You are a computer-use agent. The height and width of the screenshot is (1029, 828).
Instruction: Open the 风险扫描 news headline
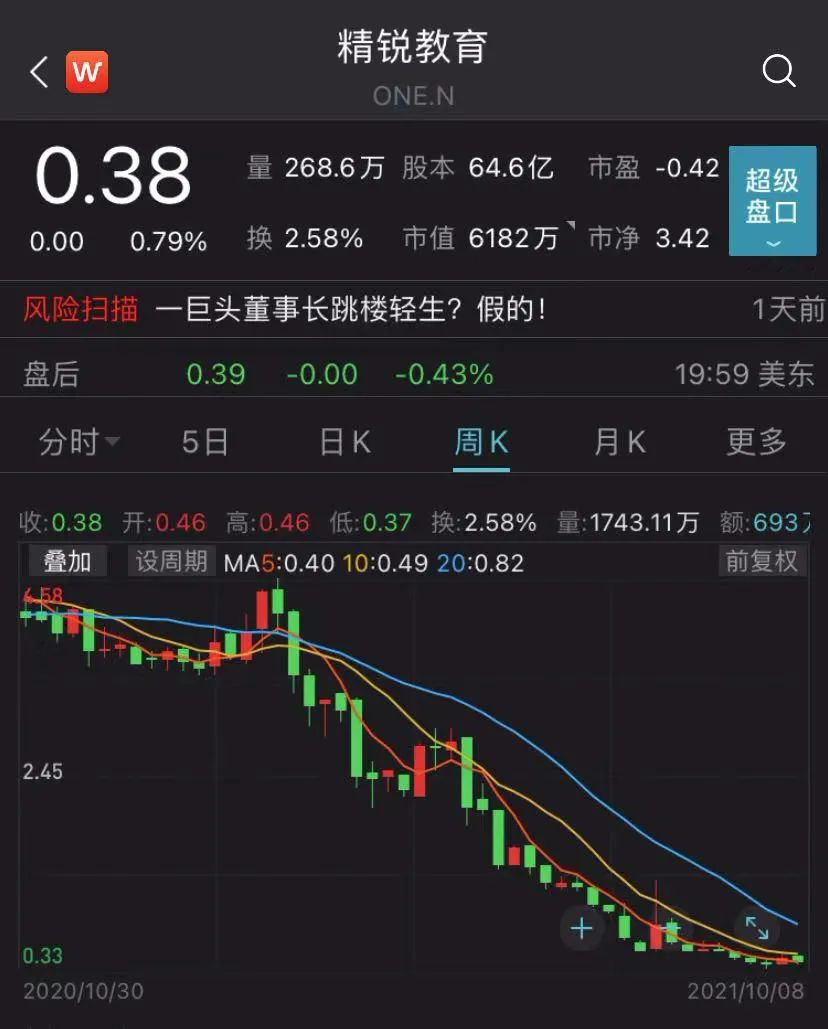pos(352,310)
